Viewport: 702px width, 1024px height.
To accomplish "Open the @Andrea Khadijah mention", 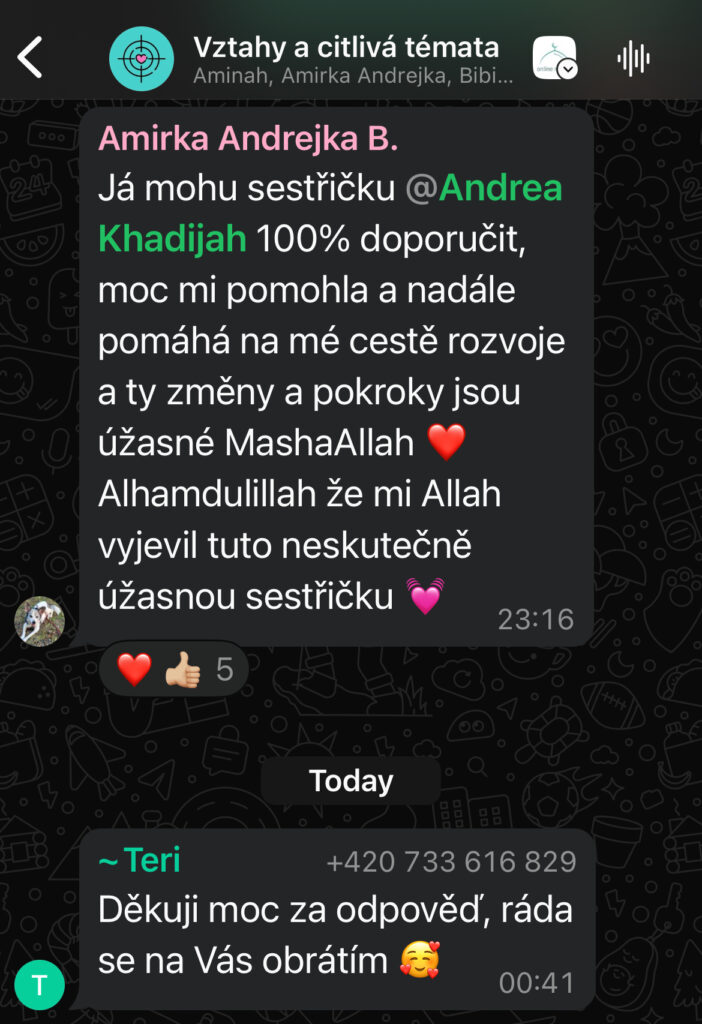I will tap(330, 213).
